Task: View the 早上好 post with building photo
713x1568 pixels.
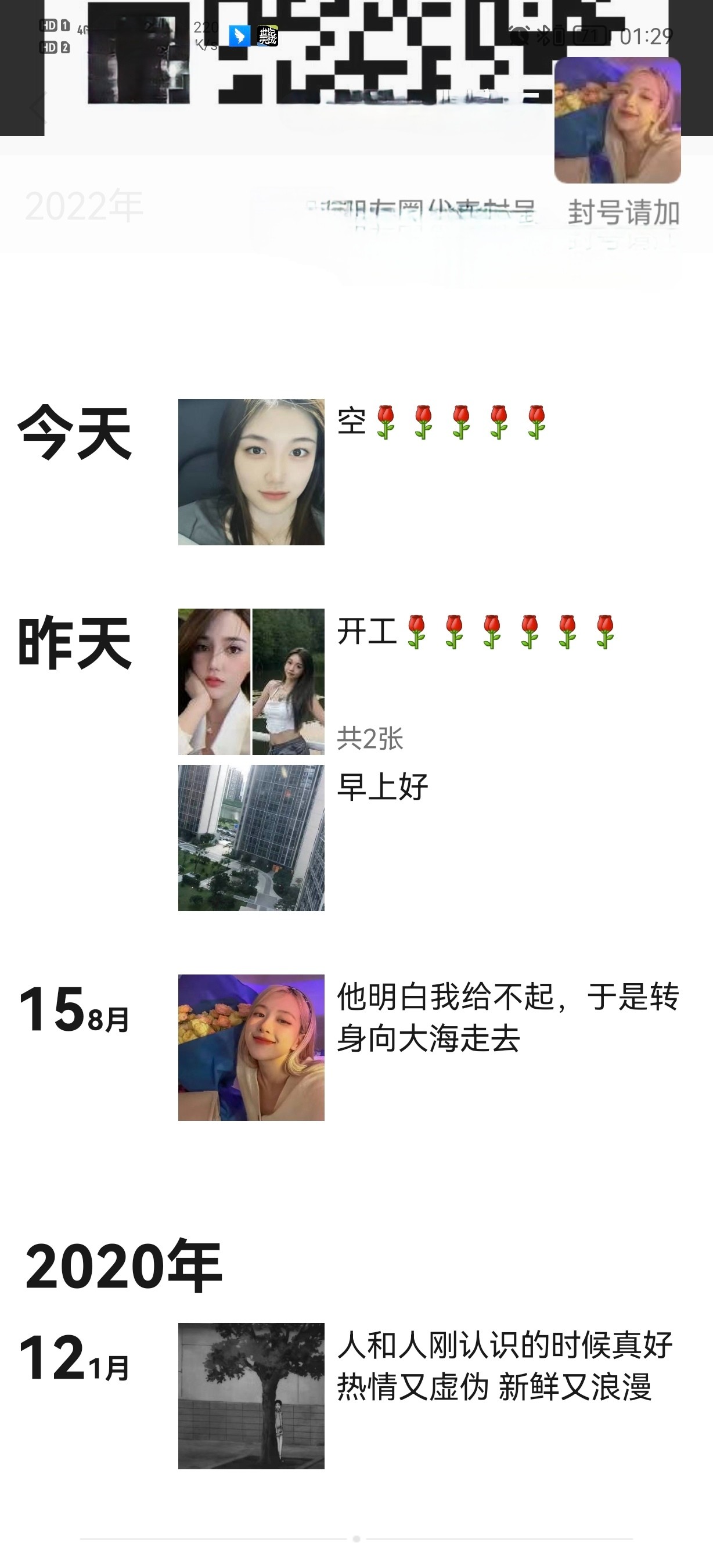Action: [x=251, y=837]
